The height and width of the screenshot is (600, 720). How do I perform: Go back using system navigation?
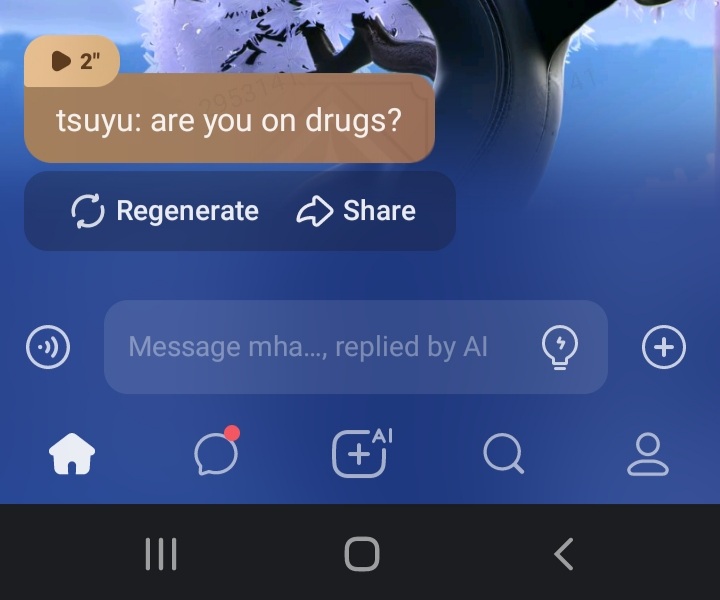564,553
